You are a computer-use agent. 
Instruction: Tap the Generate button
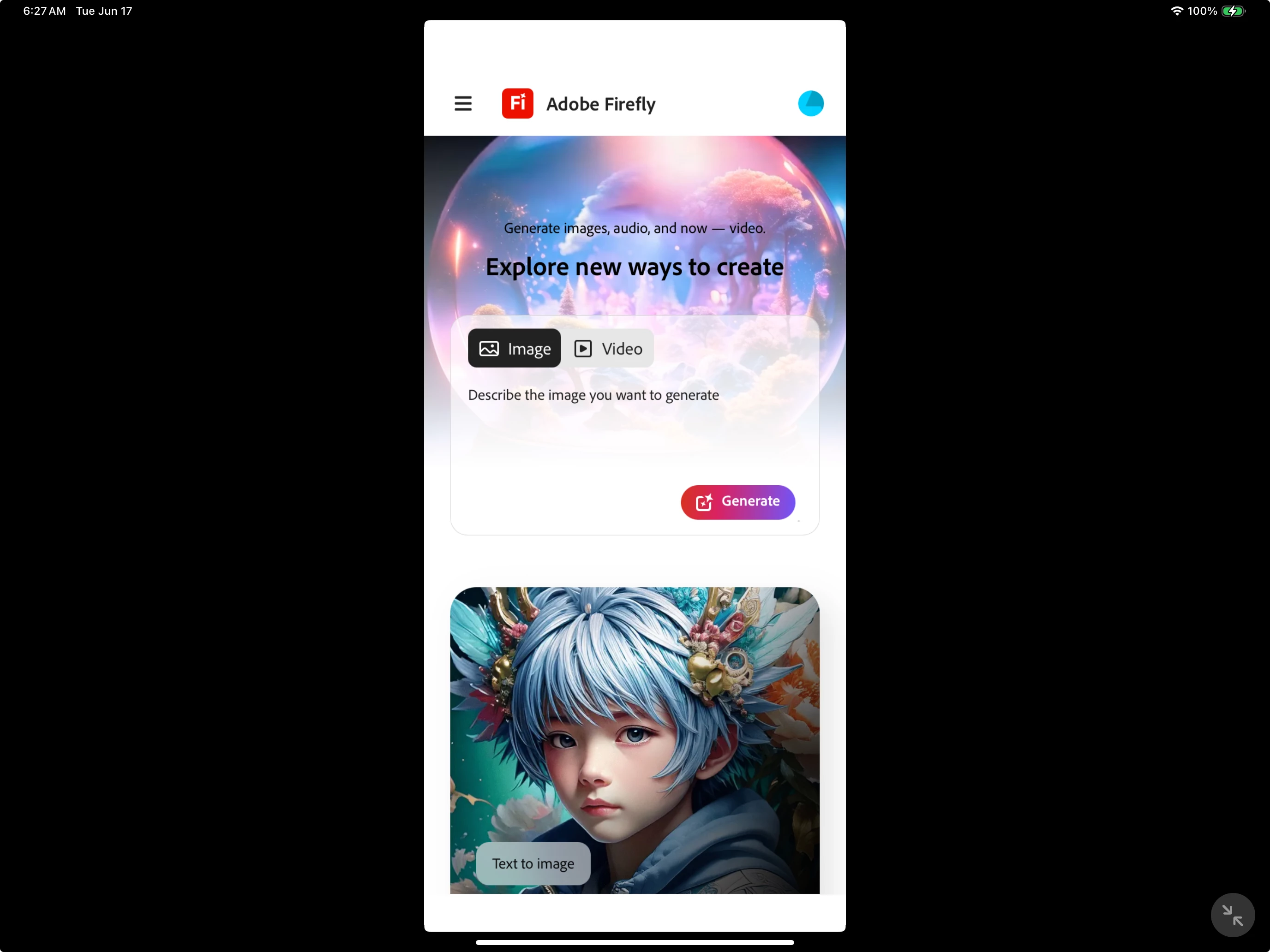point(737,502)
